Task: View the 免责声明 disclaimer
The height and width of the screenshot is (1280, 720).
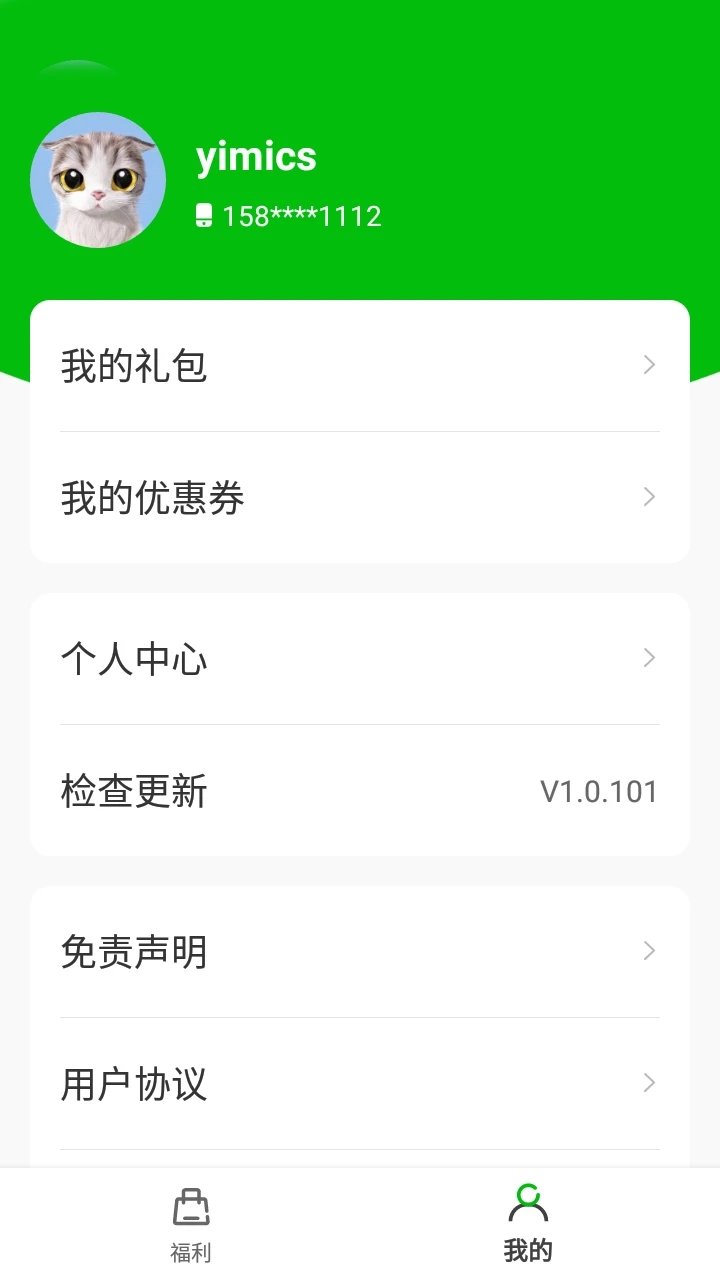Action: point(360,952)
